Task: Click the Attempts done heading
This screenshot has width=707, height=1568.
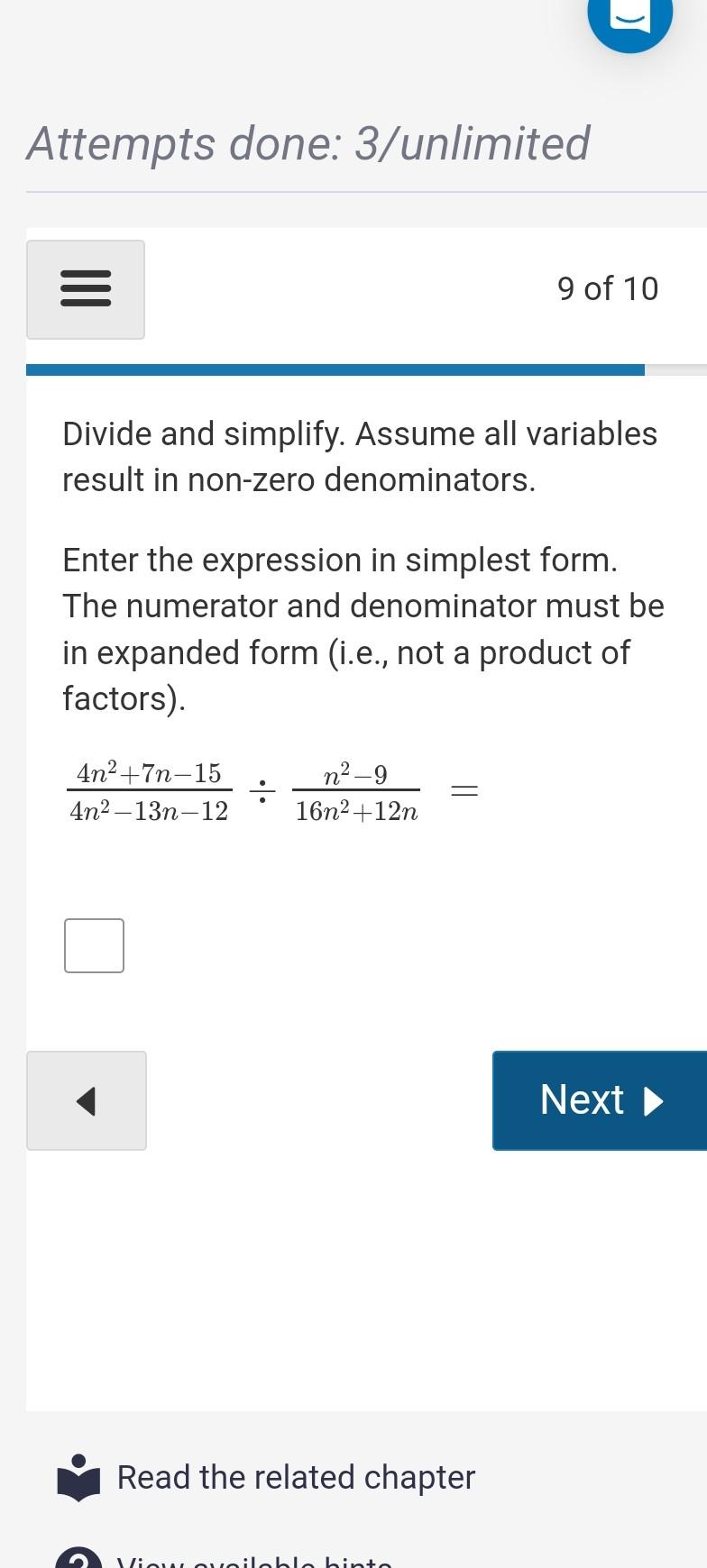Action: point(308,143)
